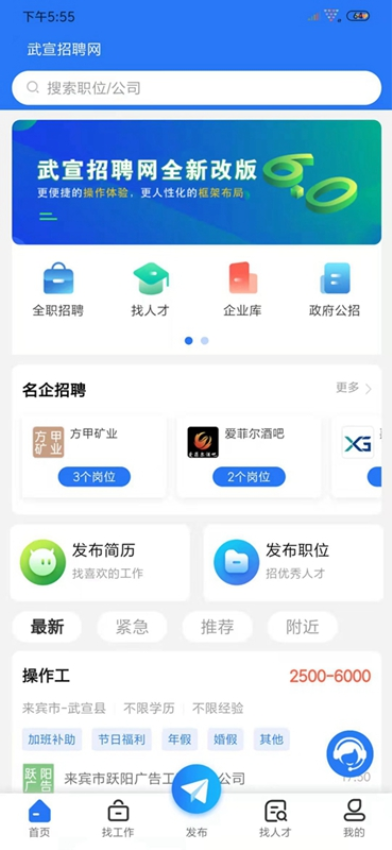
Task: Open the 武宣招聘网全新改版 banner
Action: 196,182
